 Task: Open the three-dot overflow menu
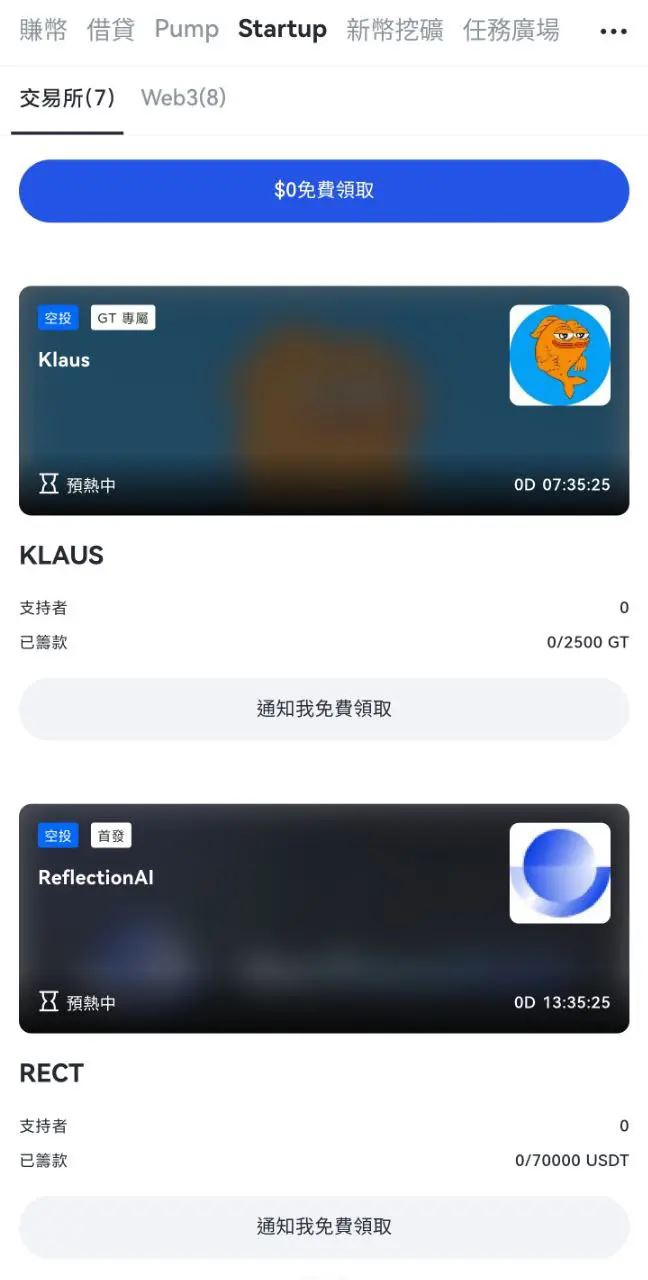tap(613, 31)
